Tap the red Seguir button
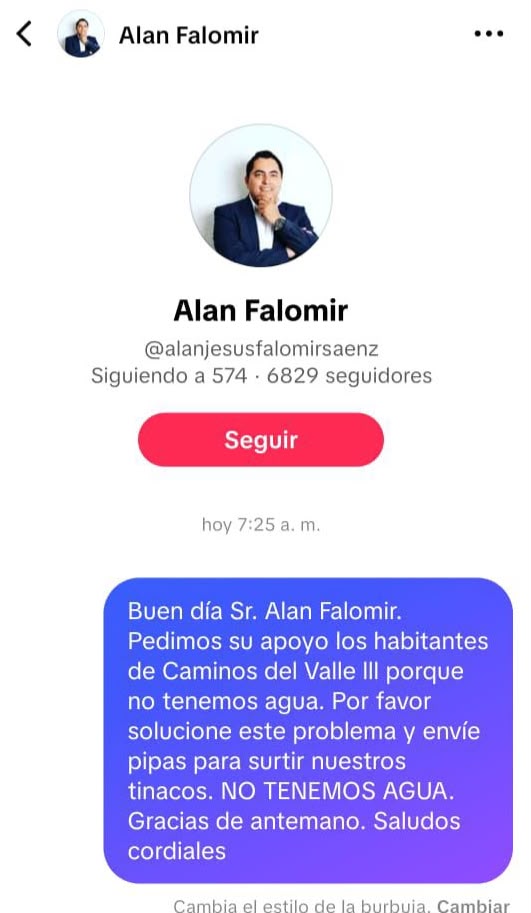This screenshot has width=531, height=913. click(x=261, y=440)
